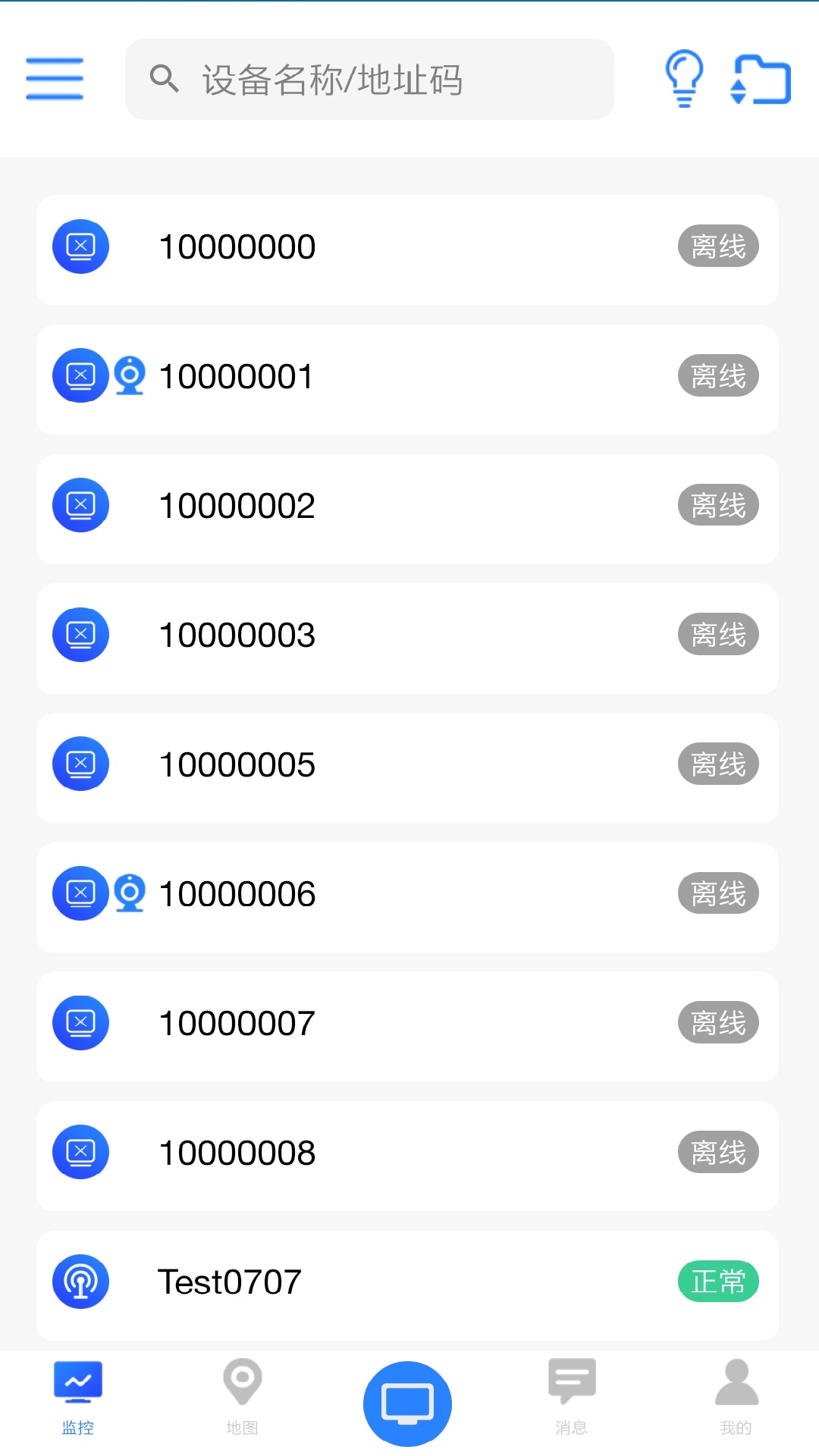The width and height of the screenshot is (819, 1456).
Task: Tap the 正常 status badge of Test0707
Action: [x=718, y=1282]
